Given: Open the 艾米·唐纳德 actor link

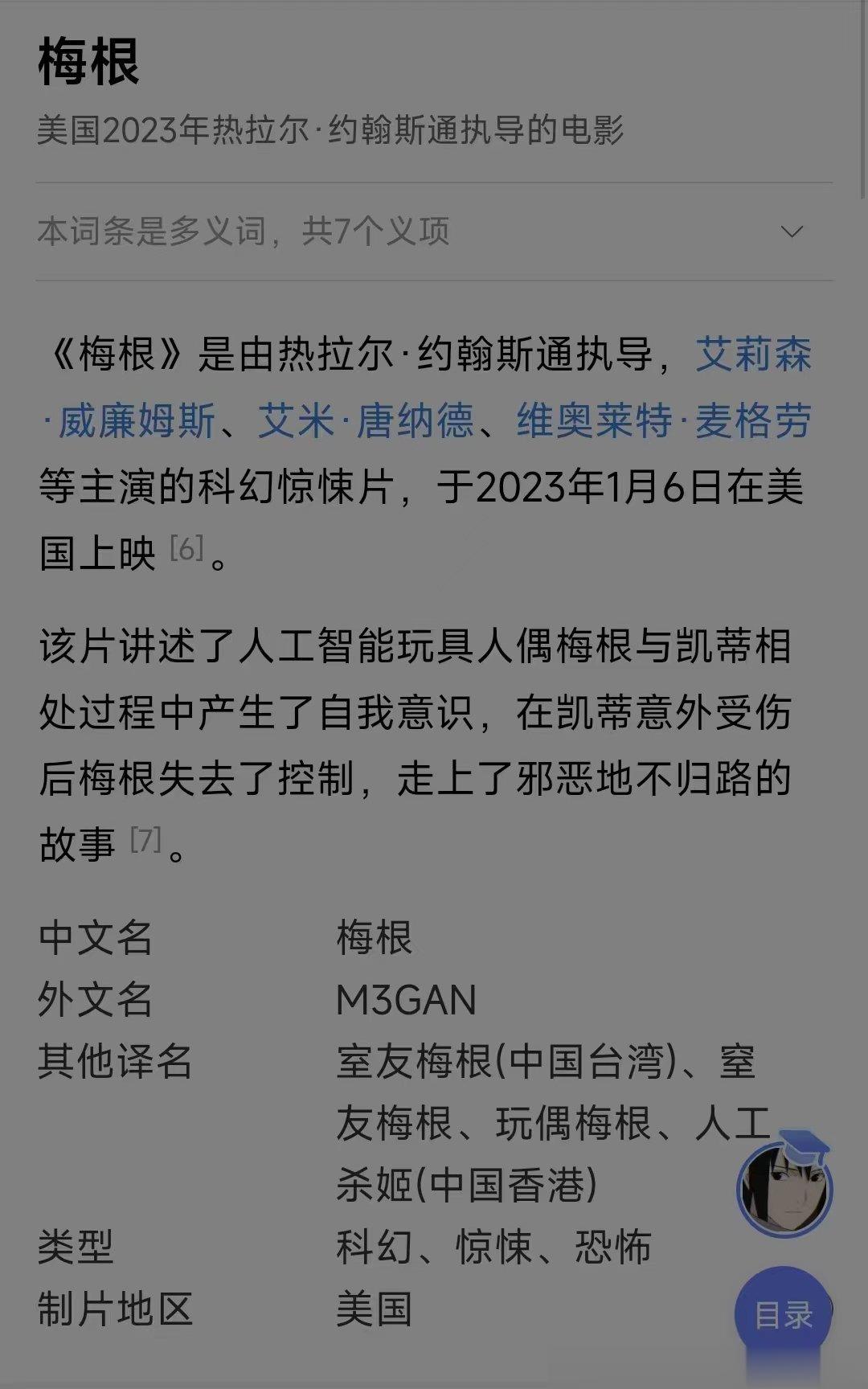Looking at the screenshot, I should [366, 421].
